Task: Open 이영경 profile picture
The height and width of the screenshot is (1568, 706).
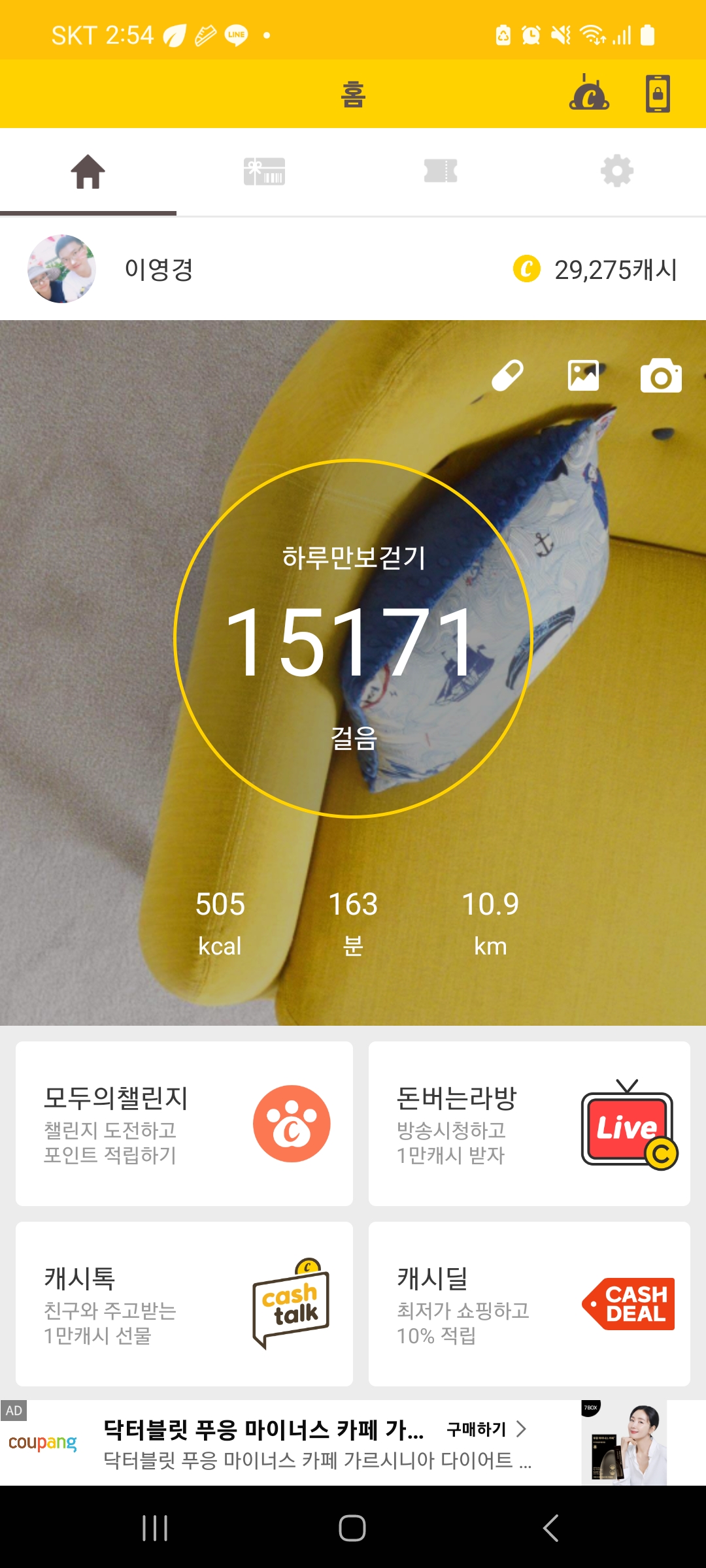Action: (x=61, y=269)
